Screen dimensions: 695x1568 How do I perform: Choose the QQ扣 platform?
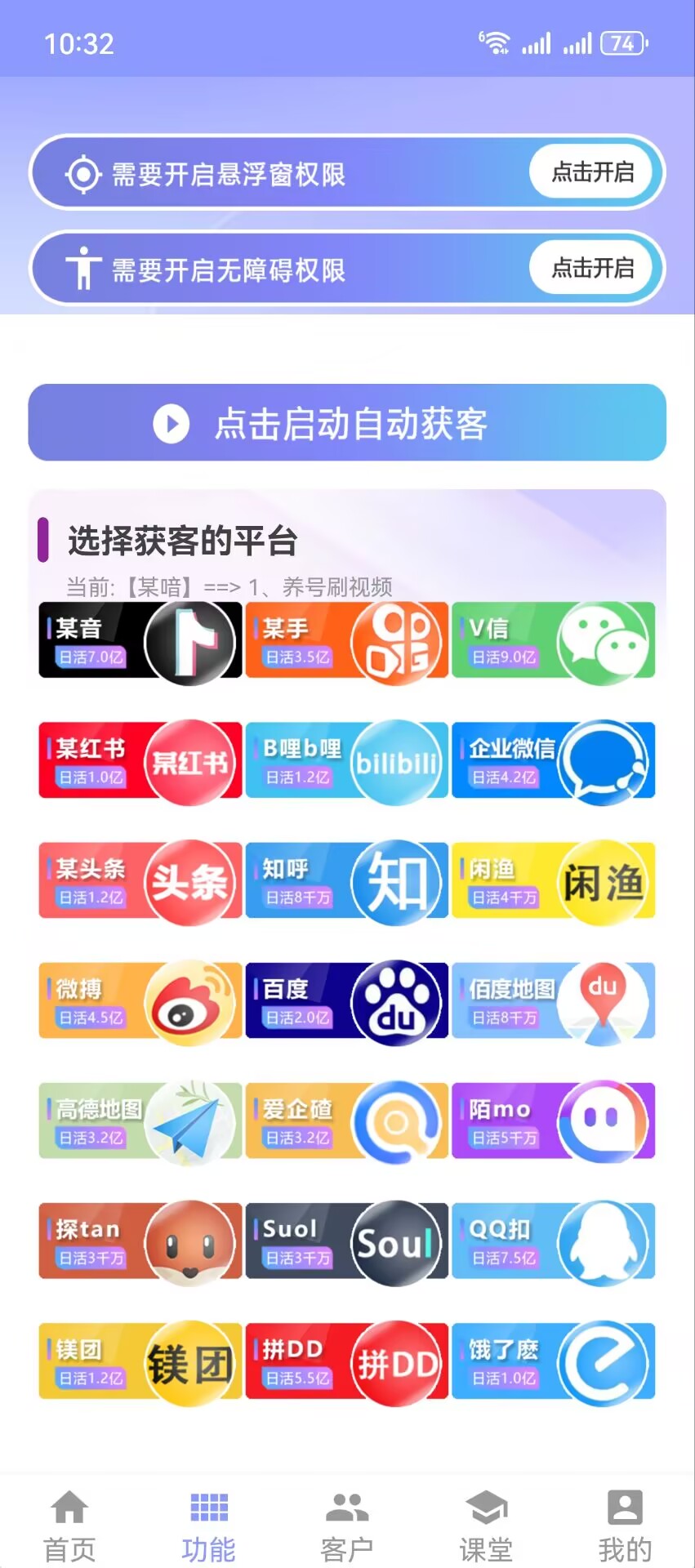pos(553,1241)
